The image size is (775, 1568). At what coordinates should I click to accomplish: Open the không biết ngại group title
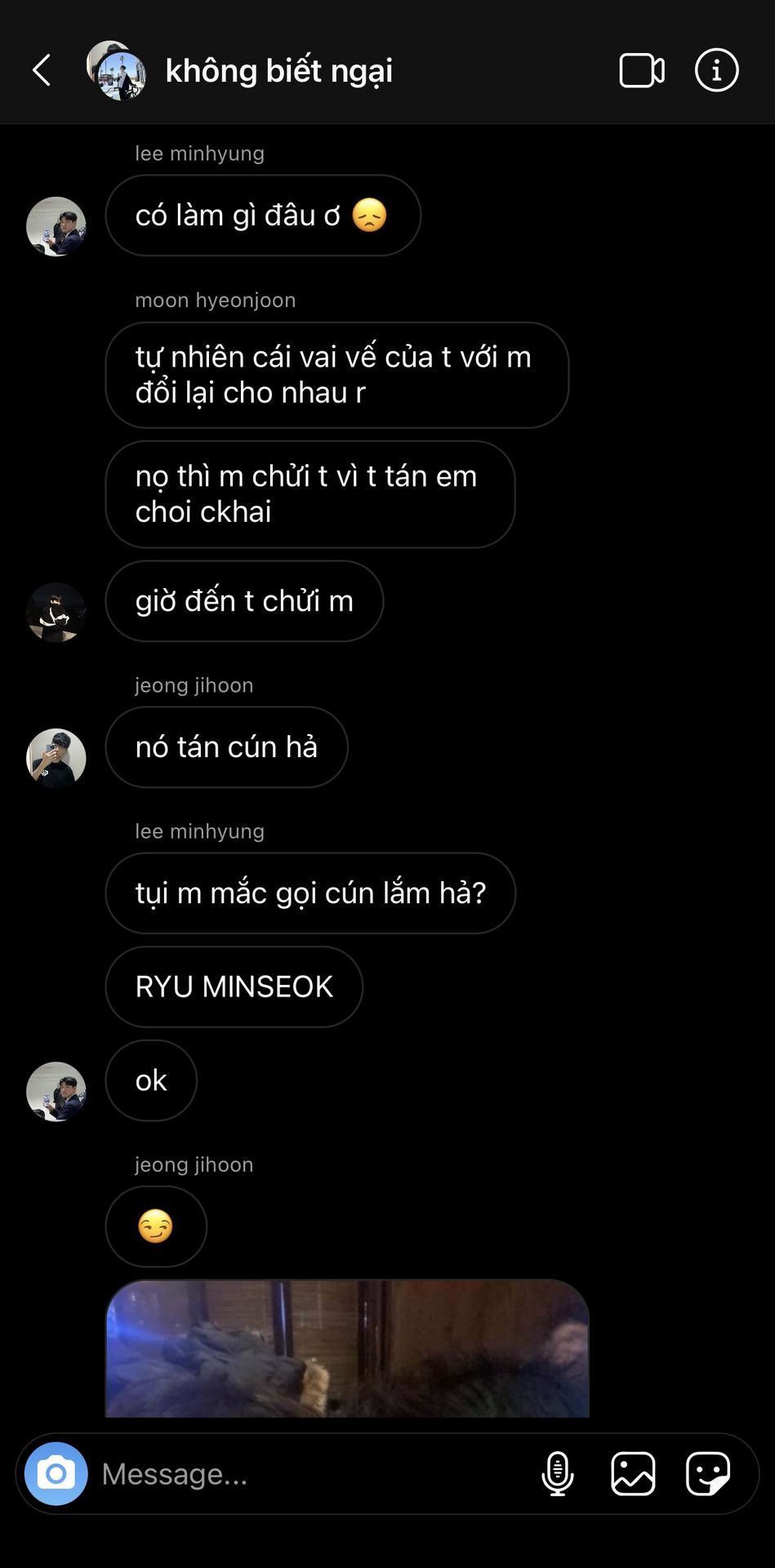pyautogui.click(x=278, y=71)
